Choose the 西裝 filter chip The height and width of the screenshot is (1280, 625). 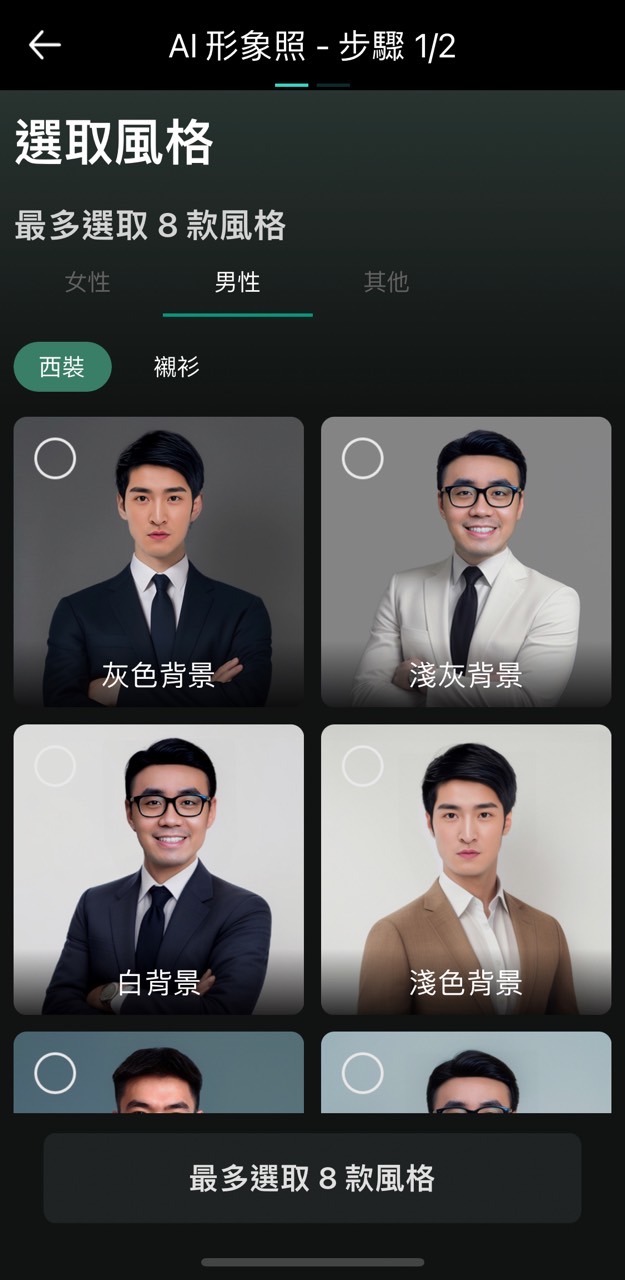click(x=62, y=367)
